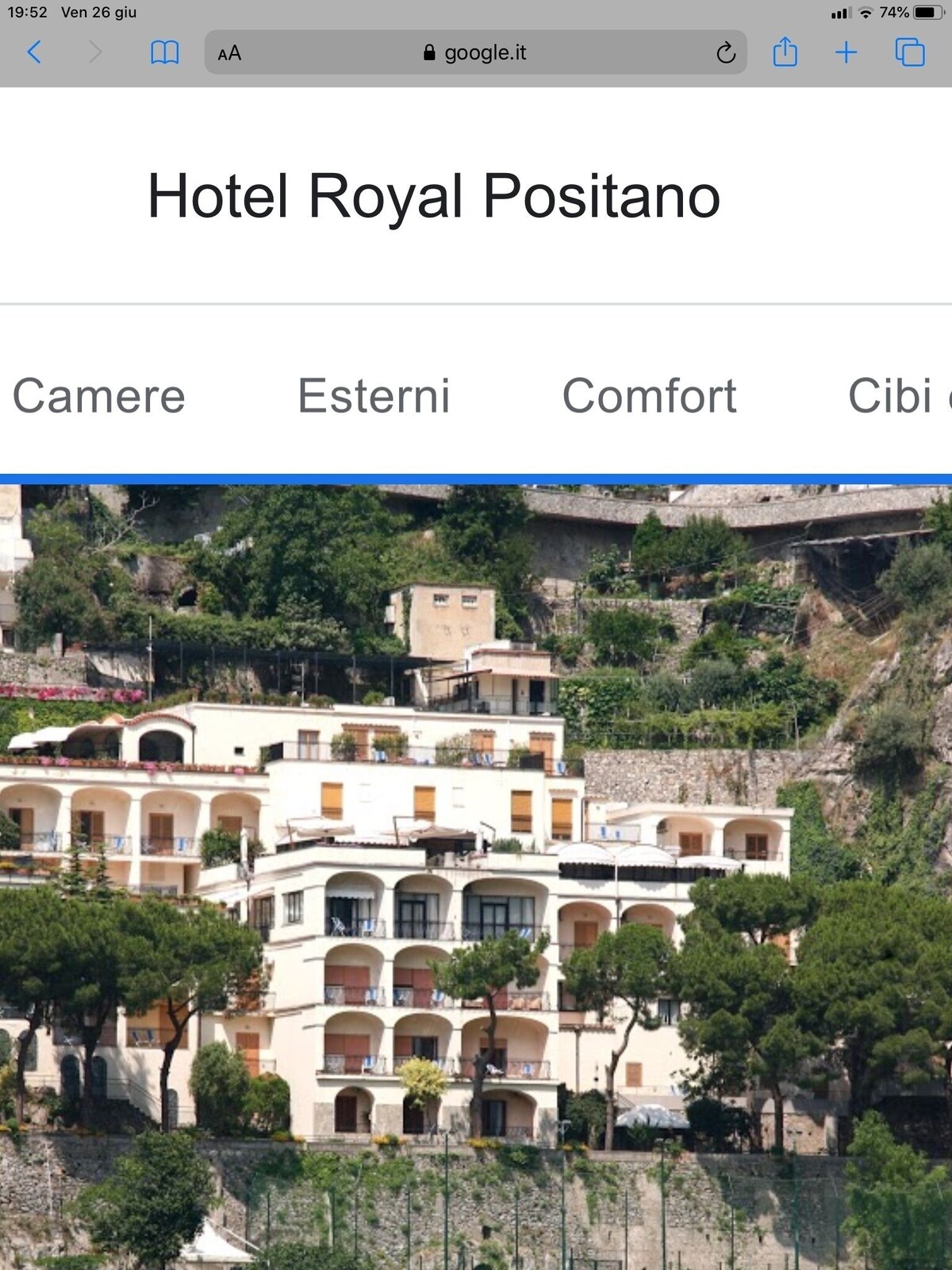Go back to the previous page

click(34, 52)
